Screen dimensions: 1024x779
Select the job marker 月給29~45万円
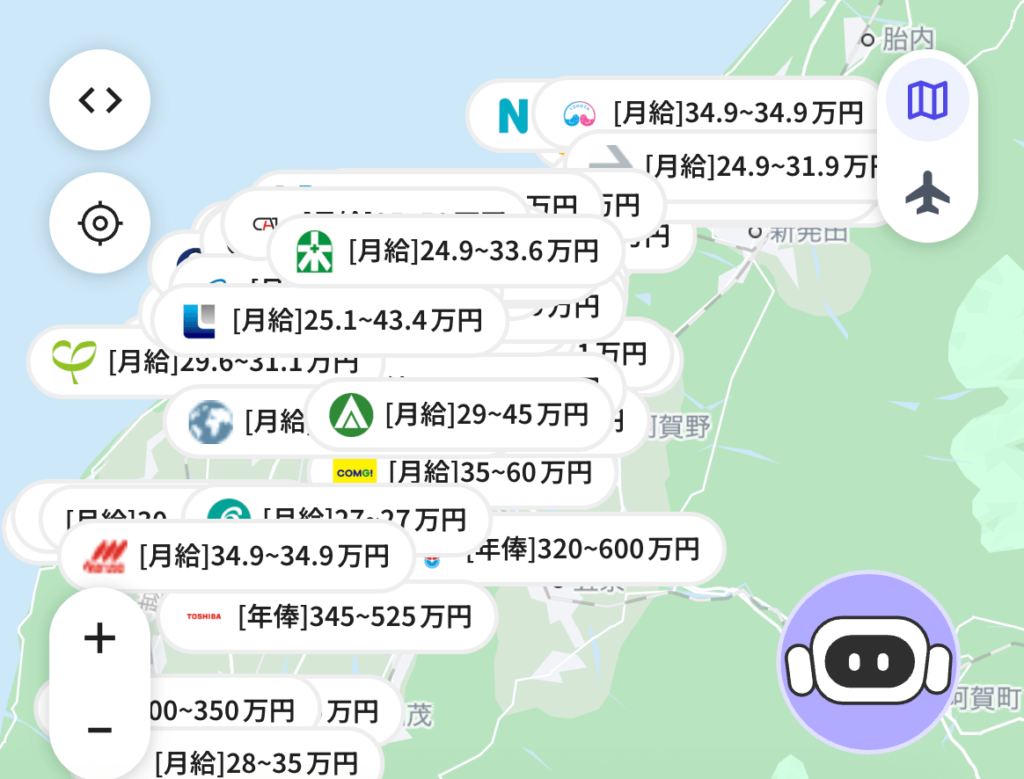click(x=458, y=414)
